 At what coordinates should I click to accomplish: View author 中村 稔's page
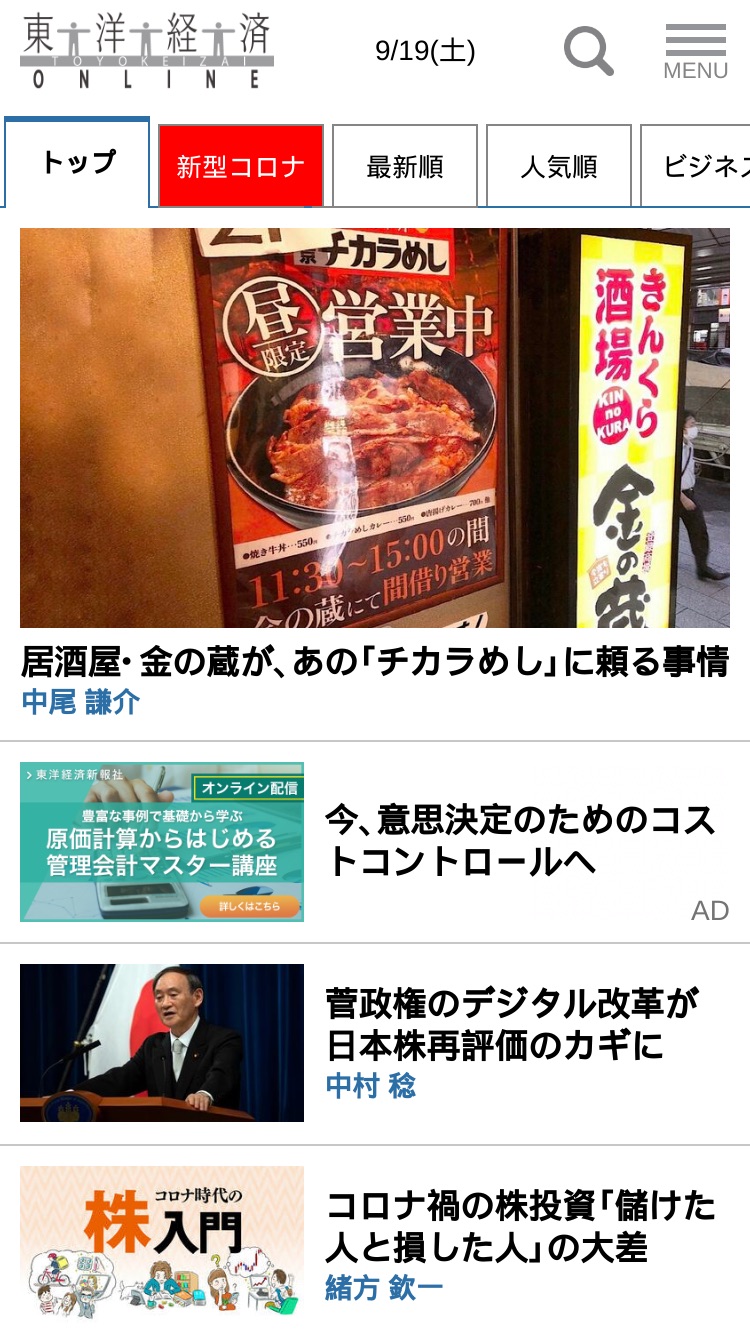point(370,1085)
